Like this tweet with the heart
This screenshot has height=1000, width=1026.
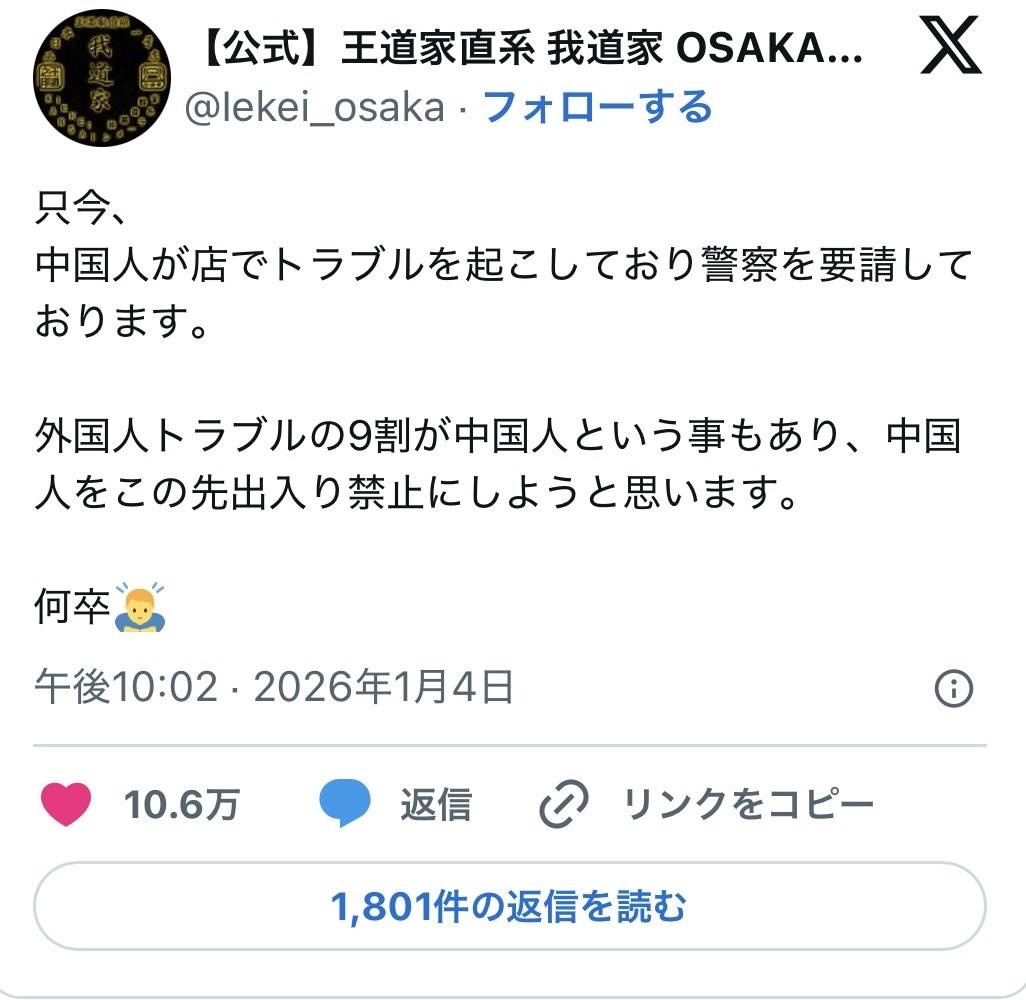click(x=66, y=804)
